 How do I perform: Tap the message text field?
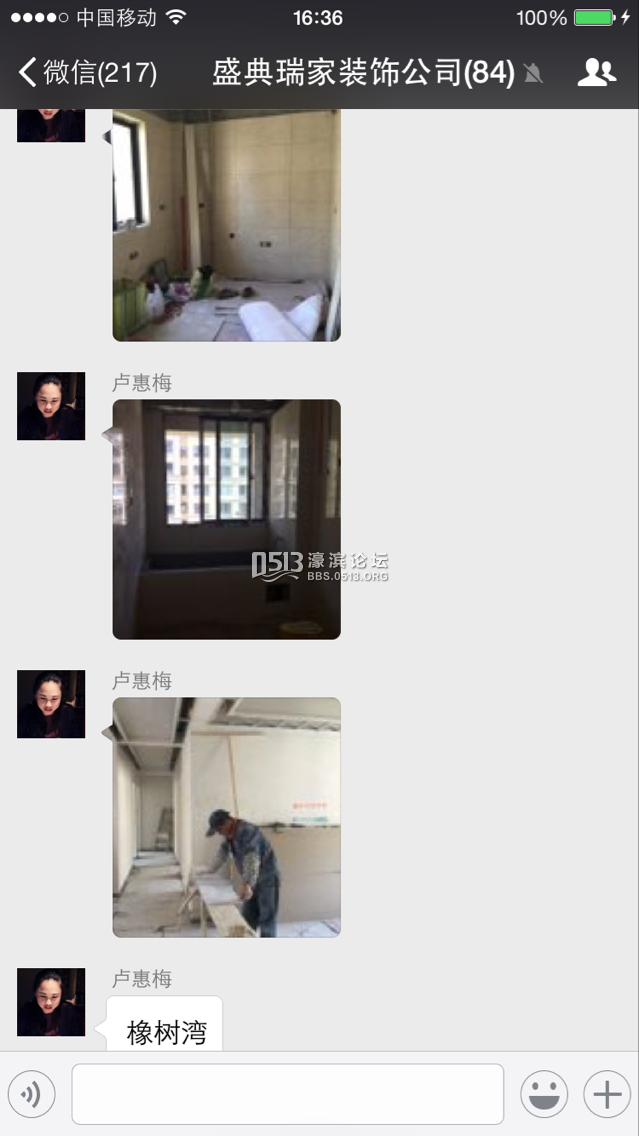pyautogui.click(x=287, y=1094)
